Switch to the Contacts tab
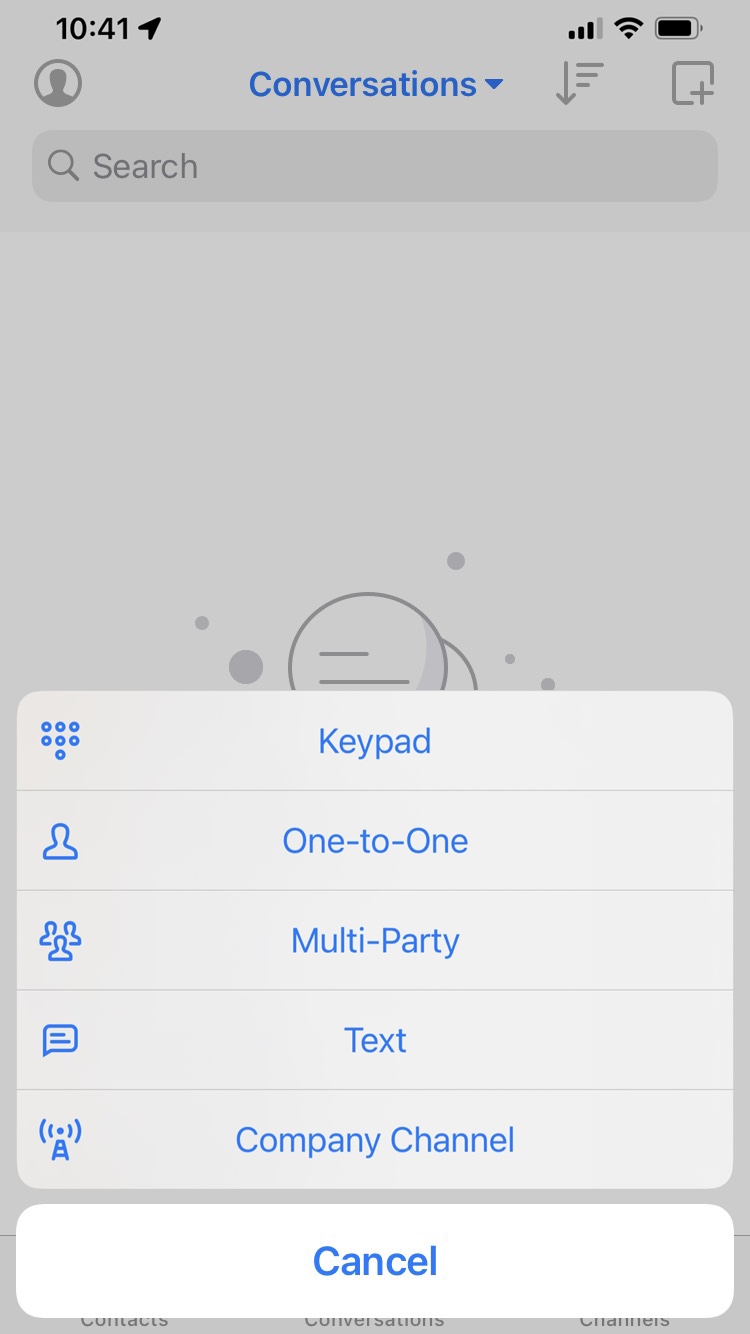The width and height of the screenshot is (750, 1334). point(124,1318)
